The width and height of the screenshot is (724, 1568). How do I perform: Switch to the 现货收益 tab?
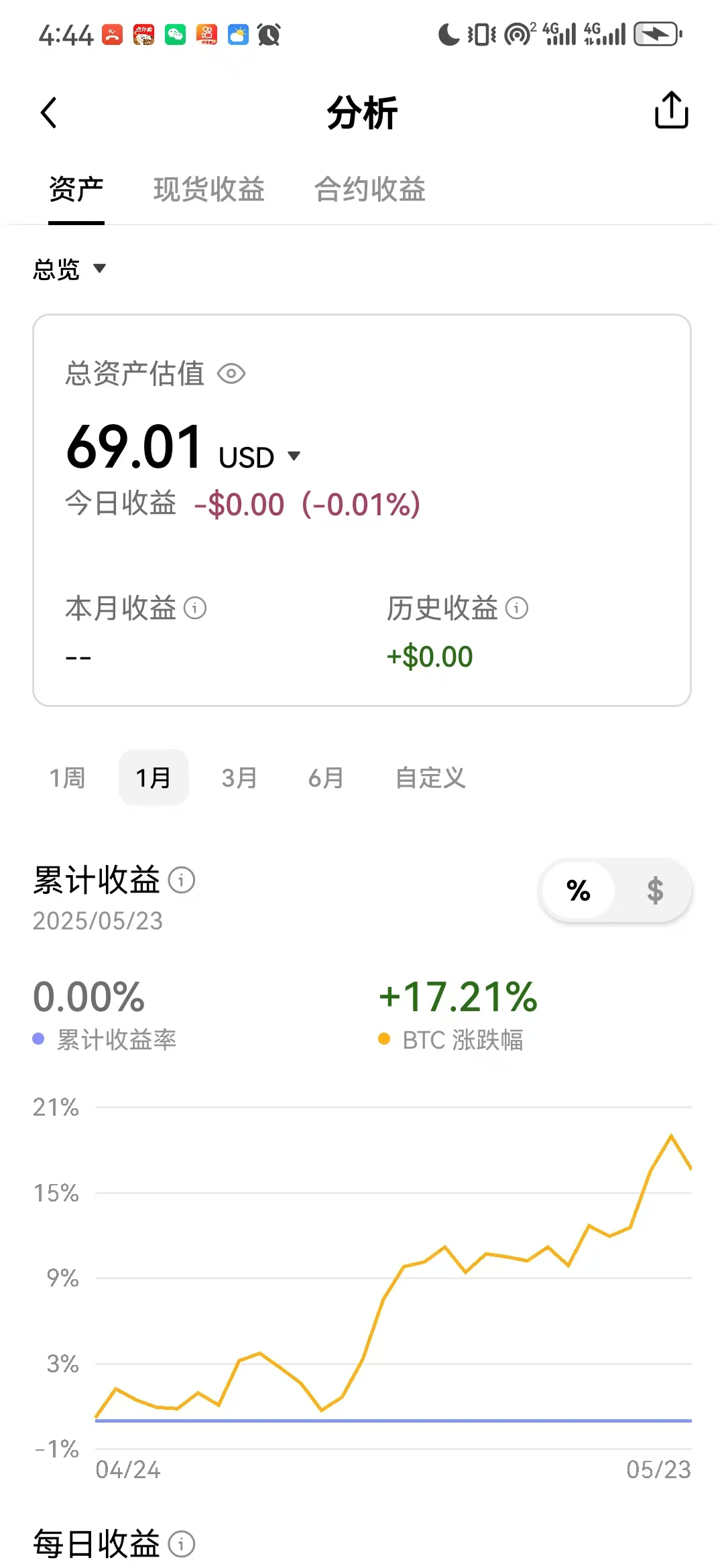pyautogui.click(x=208, y=190)
